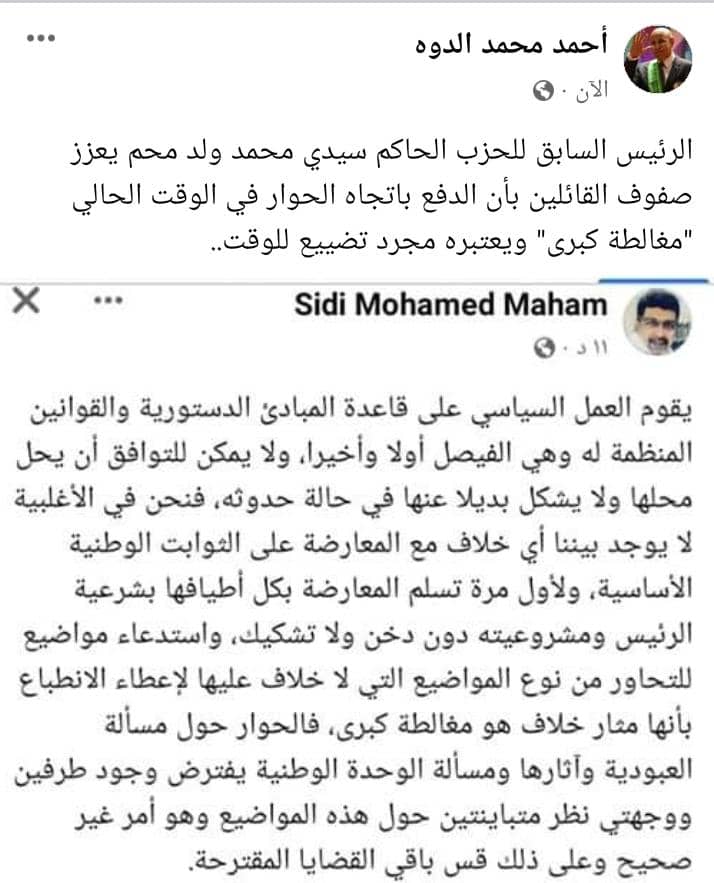
Task: Open the post's three-dot overflow menu
Action: point(41,38)
